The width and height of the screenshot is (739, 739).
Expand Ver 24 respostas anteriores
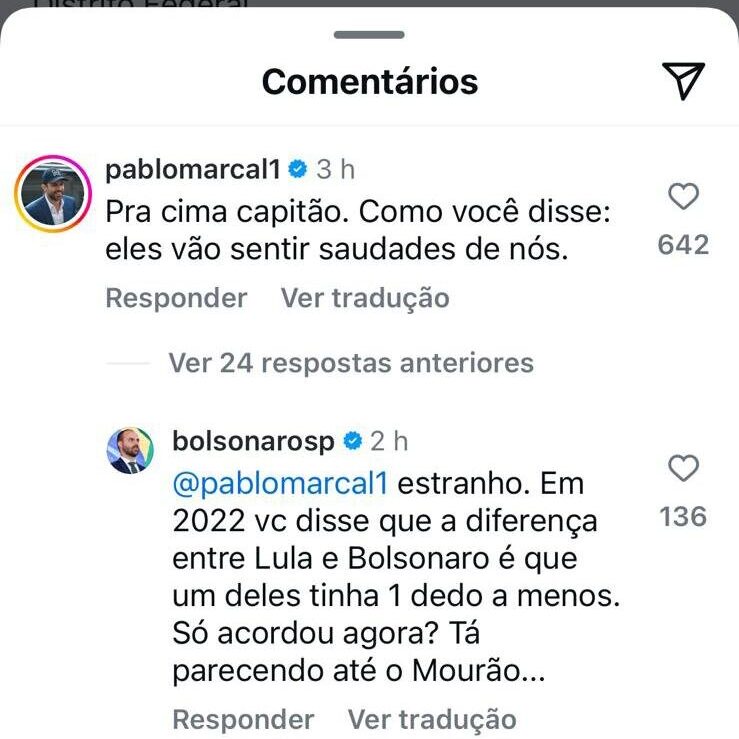(x=350, y=362)
